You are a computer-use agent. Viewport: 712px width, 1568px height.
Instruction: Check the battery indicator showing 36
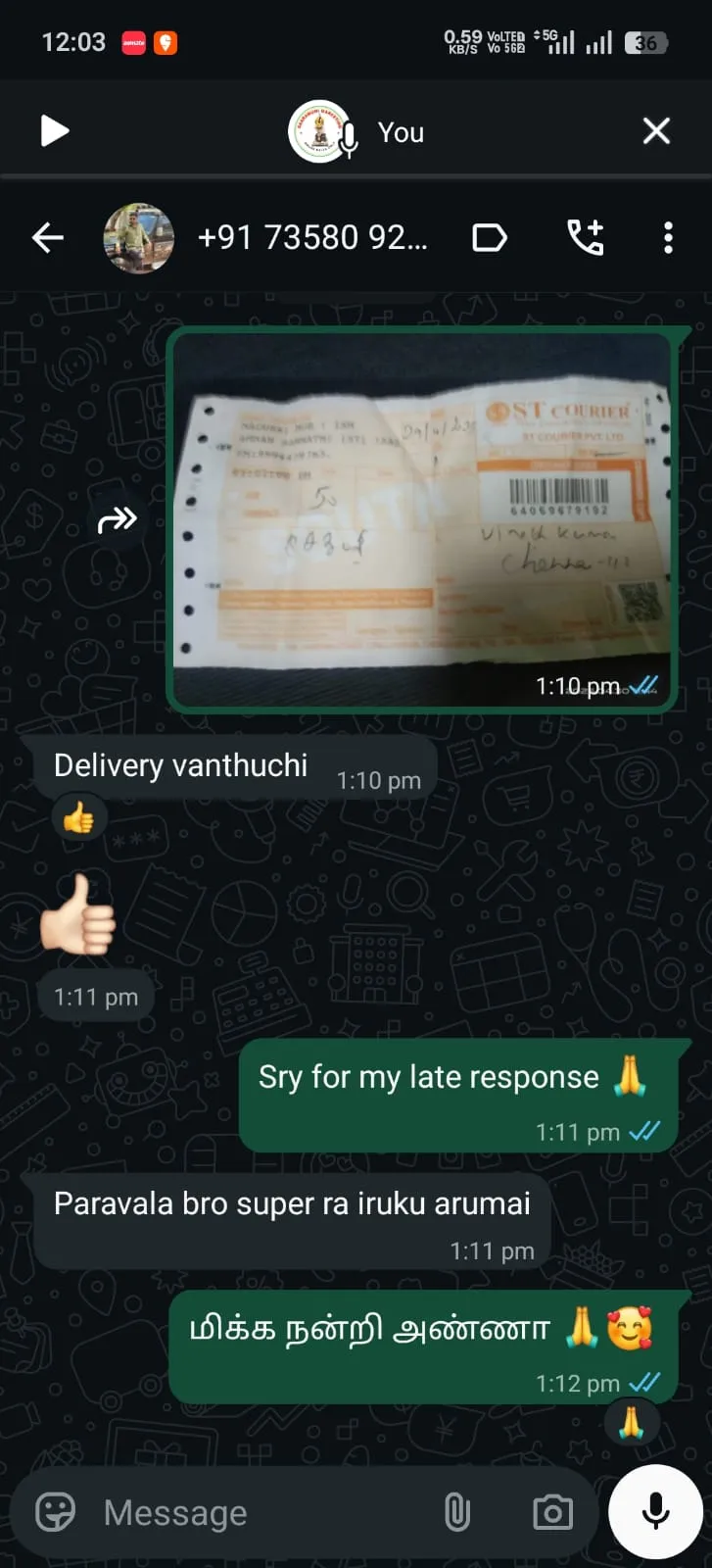click(645, 42)
